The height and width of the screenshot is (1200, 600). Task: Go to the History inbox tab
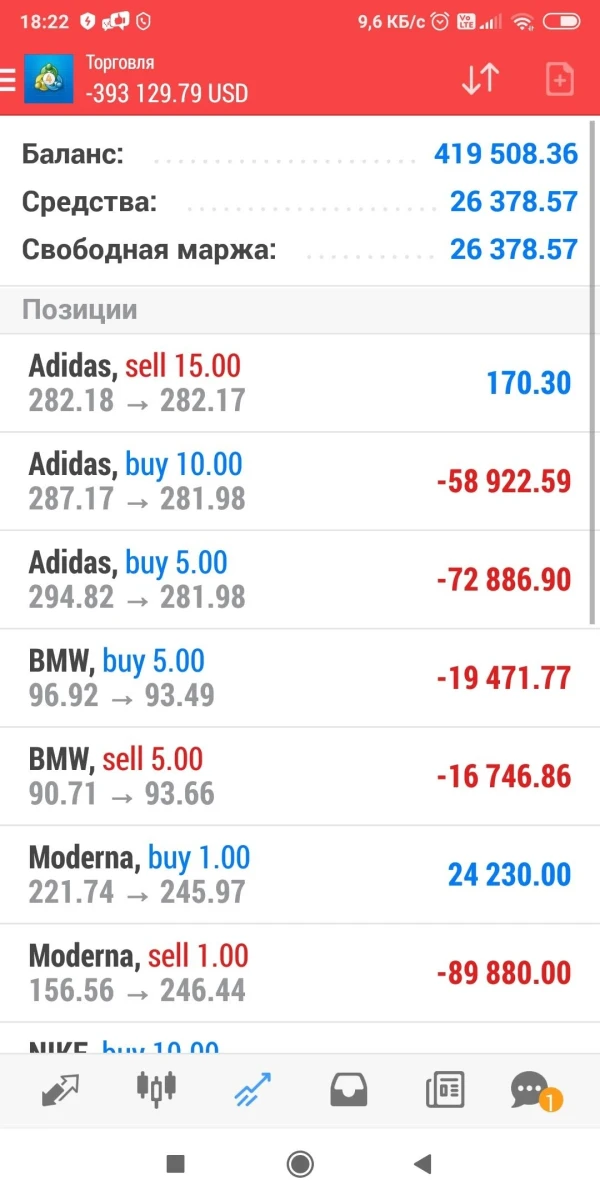click(x=349, y=1089)
